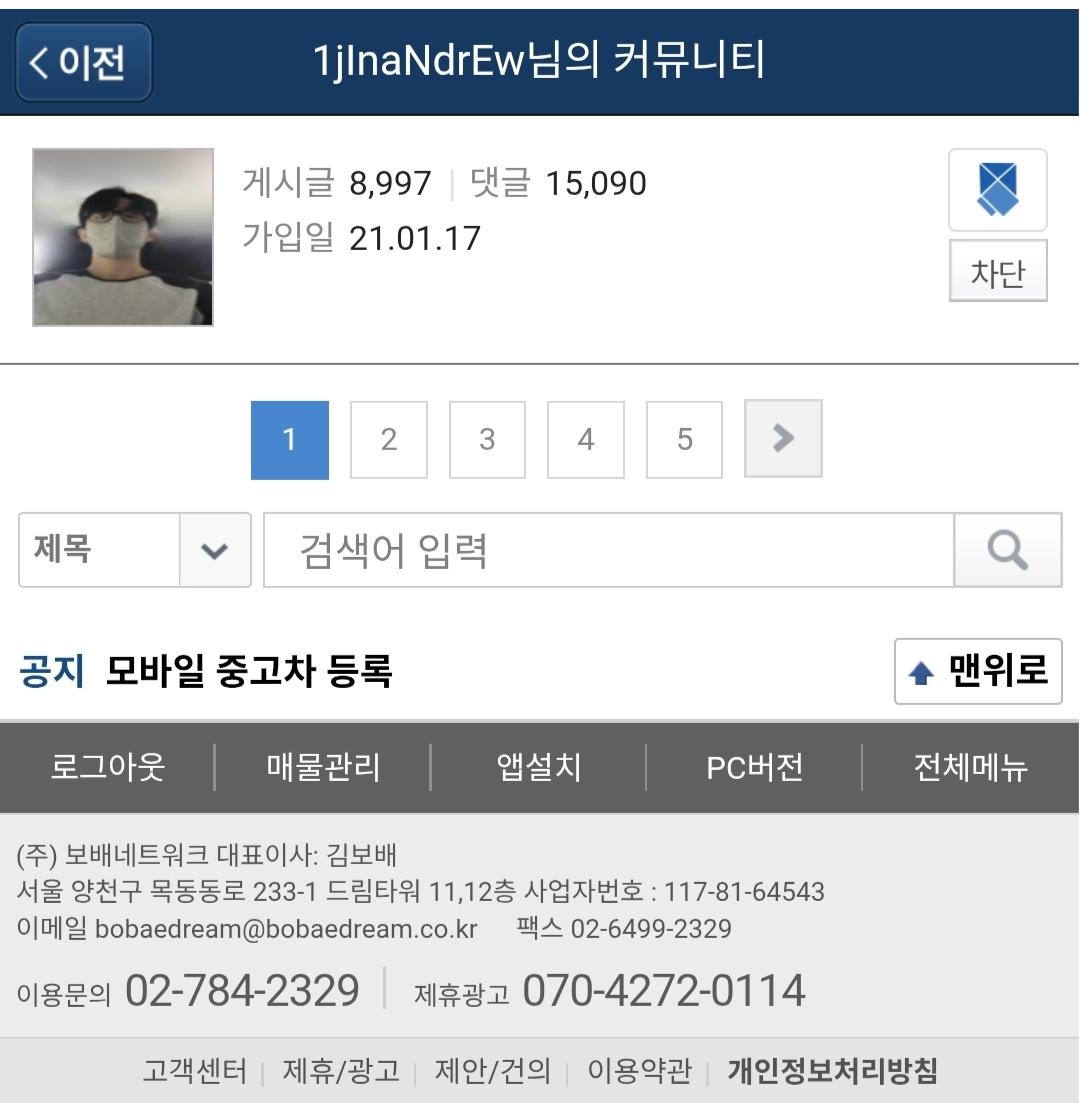
Task: Go back with the 이전 button
Action: 84,62
